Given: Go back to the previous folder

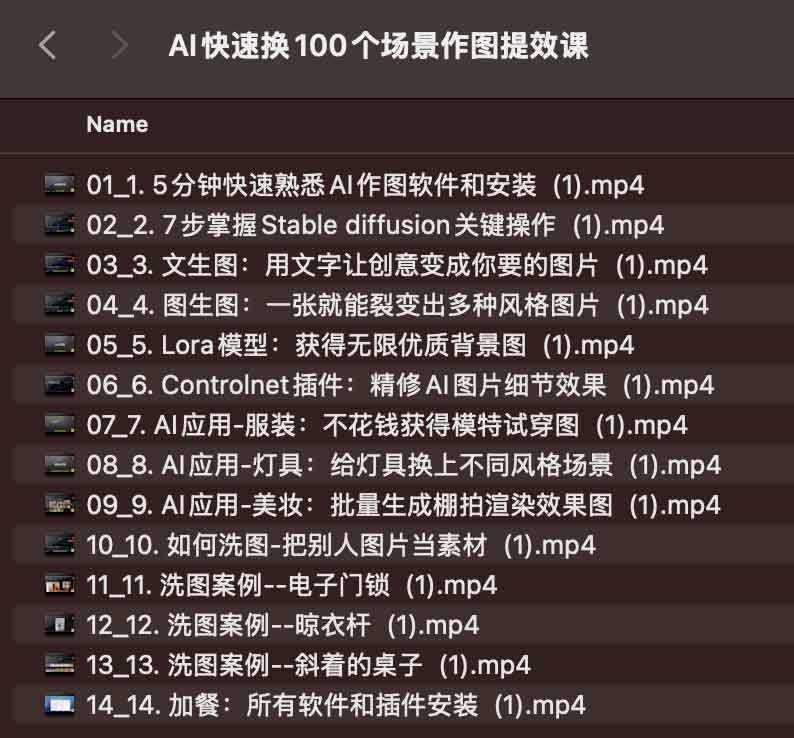Looking at the screenshot, I should pyautogui.click(x=47, y=45).
